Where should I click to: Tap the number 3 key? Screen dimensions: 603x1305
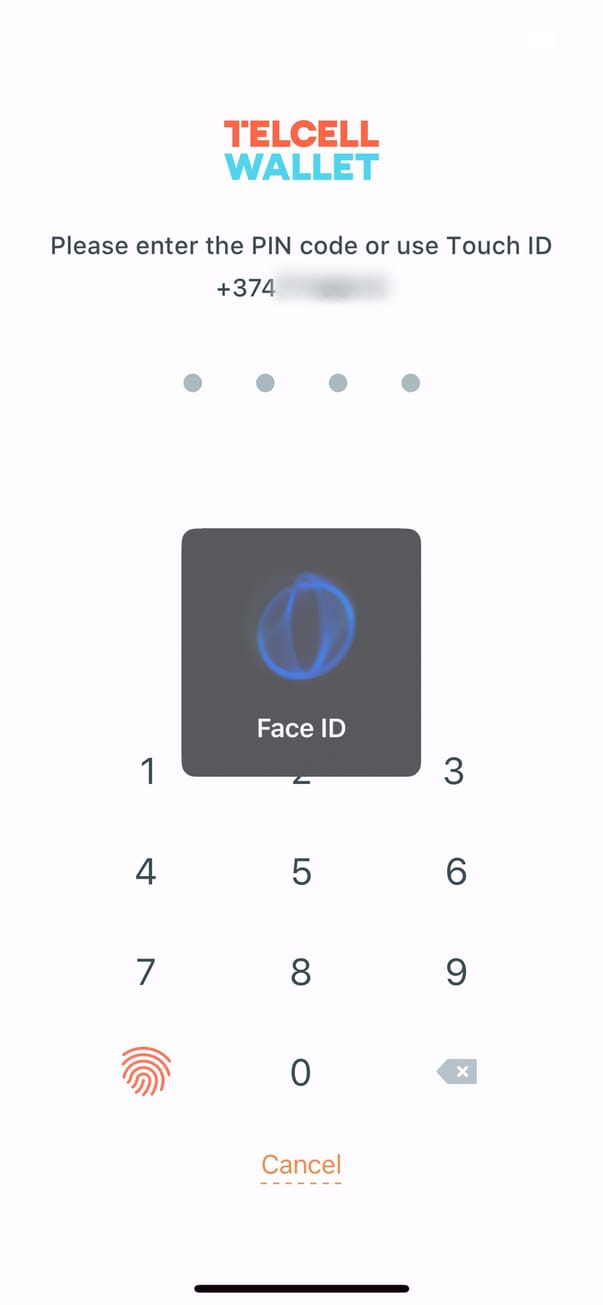454,772
